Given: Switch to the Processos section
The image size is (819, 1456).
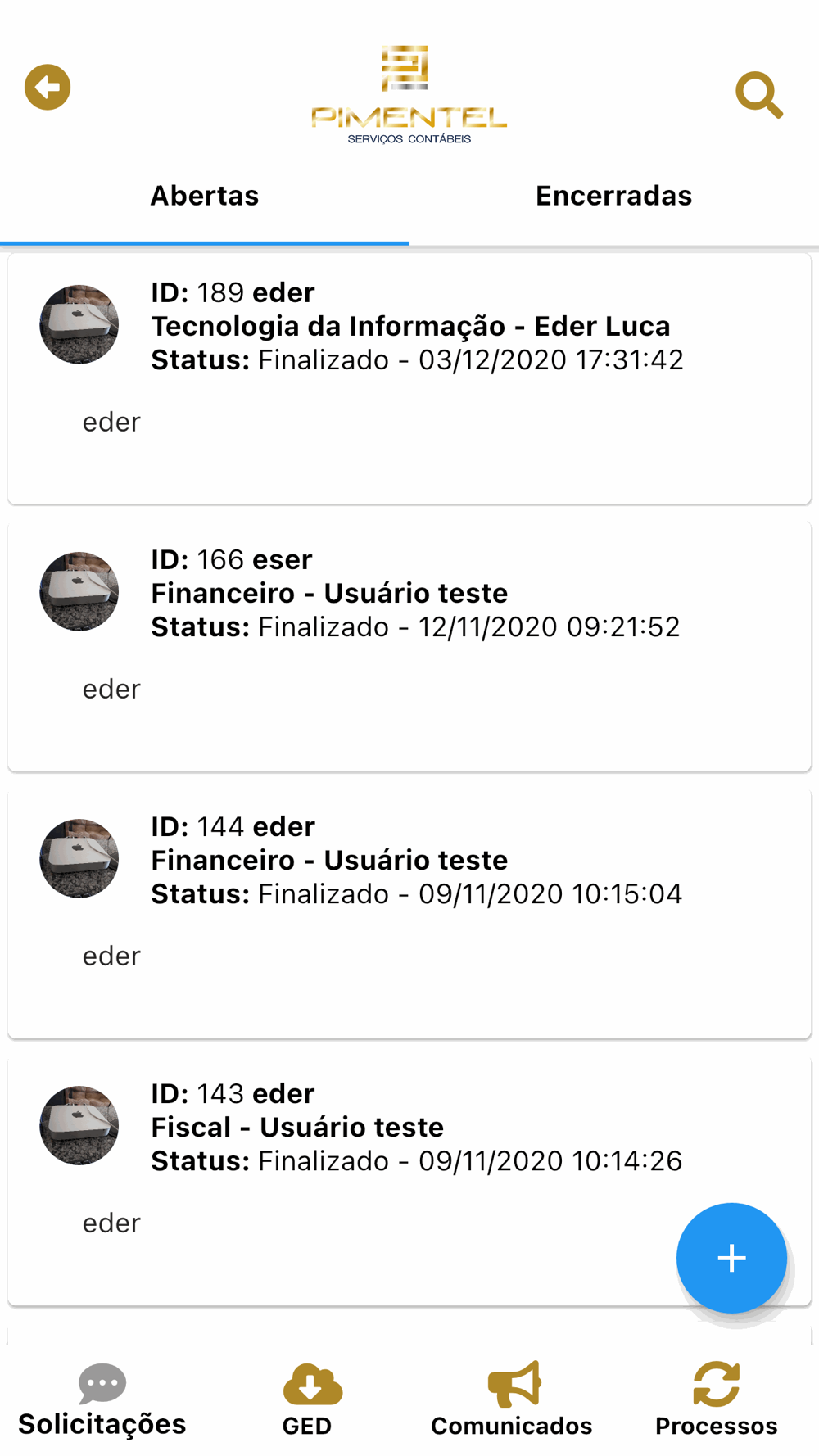Looking at the screenshot, I should [717, 1400].
